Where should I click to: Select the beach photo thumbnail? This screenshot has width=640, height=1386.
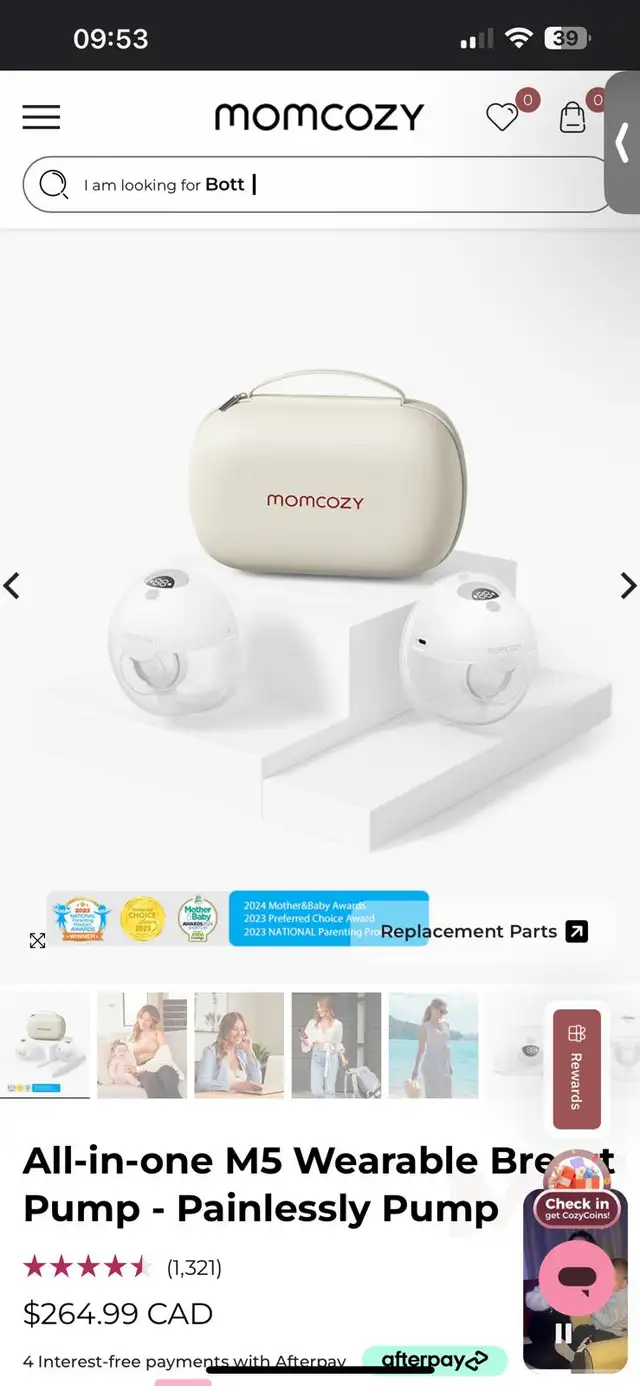coord(433,1045)
